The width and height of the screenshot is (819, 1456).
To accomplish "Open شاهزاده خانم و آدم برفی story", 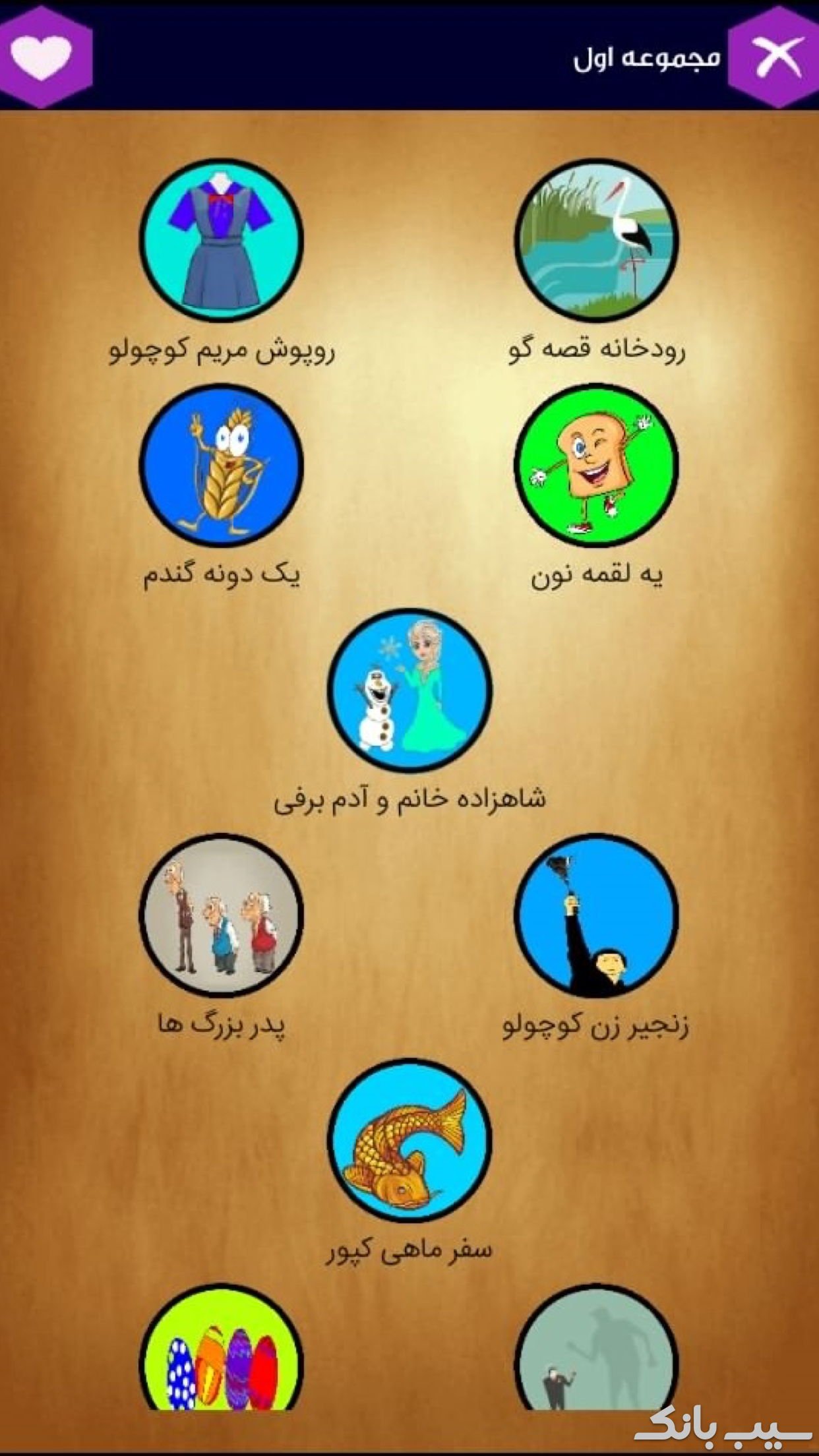I will click(409, 690).
